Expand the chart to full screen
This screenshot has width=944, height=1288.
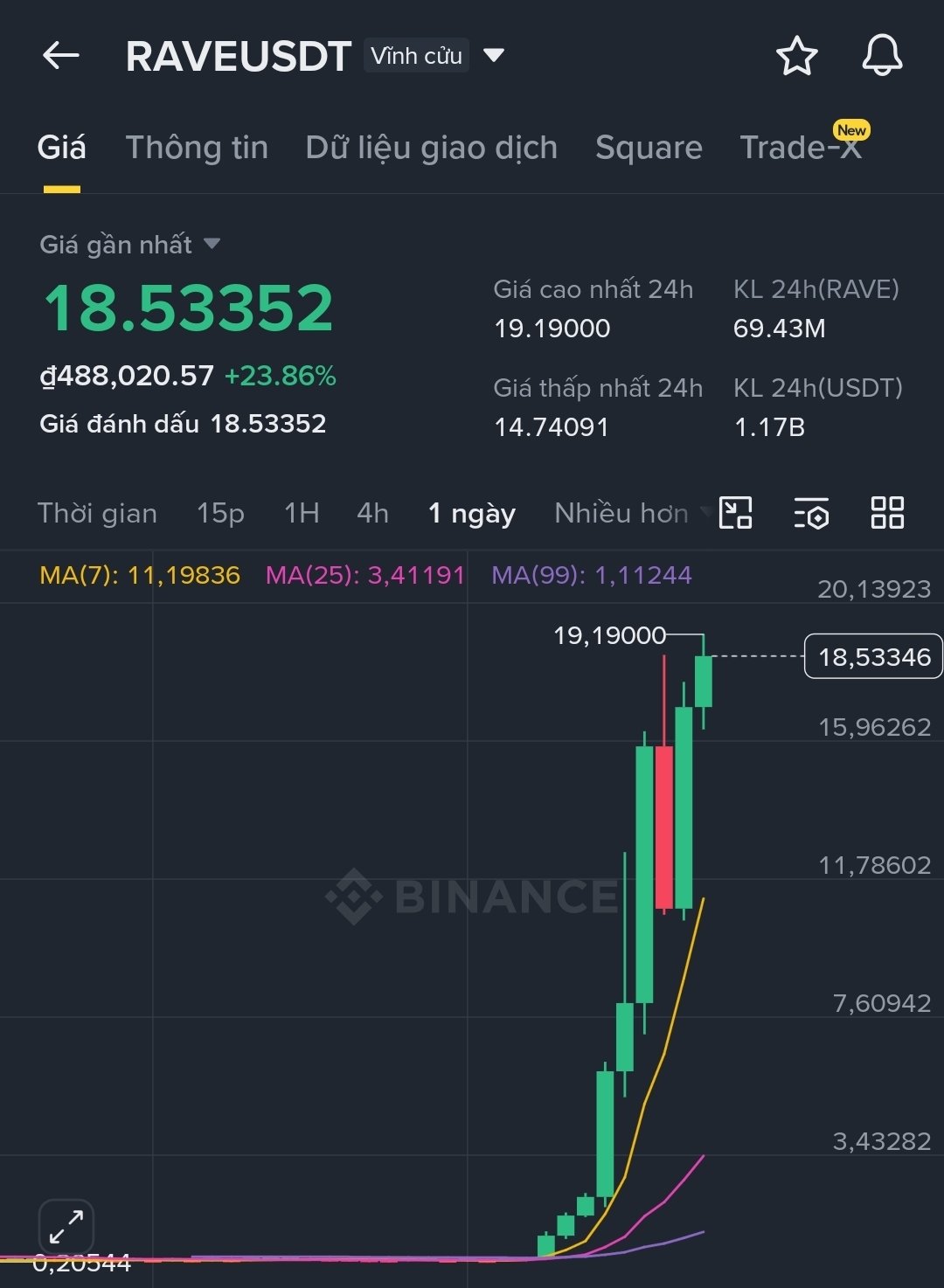point(66,1227)
